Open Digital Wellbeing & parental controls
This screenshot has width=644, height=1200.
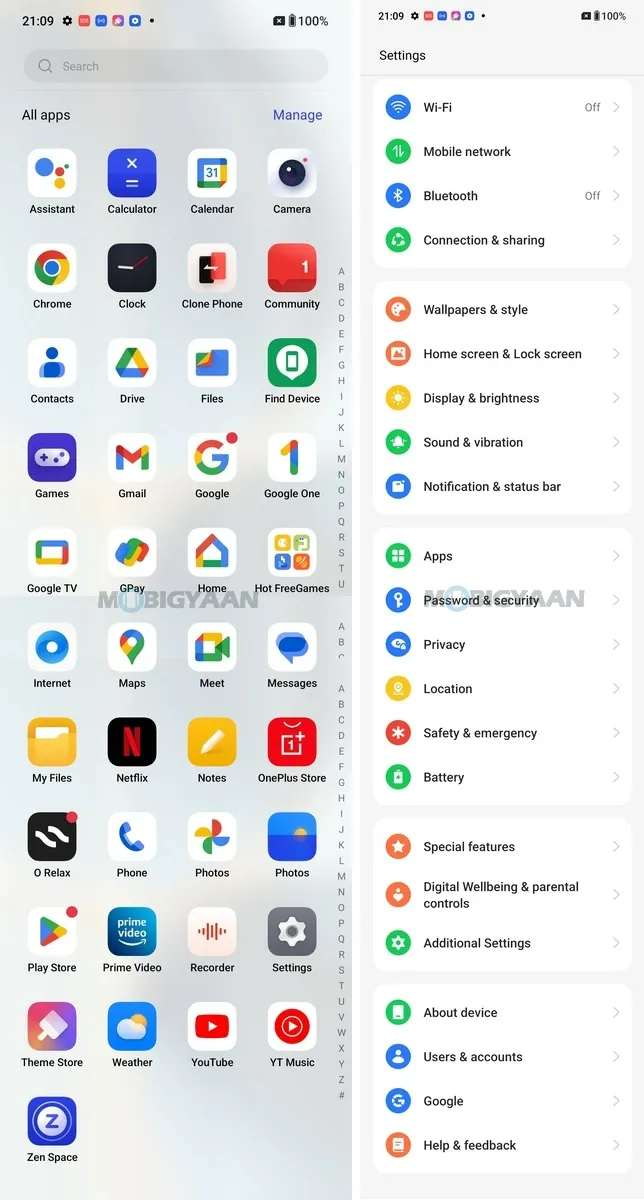(x=502, y=895)
